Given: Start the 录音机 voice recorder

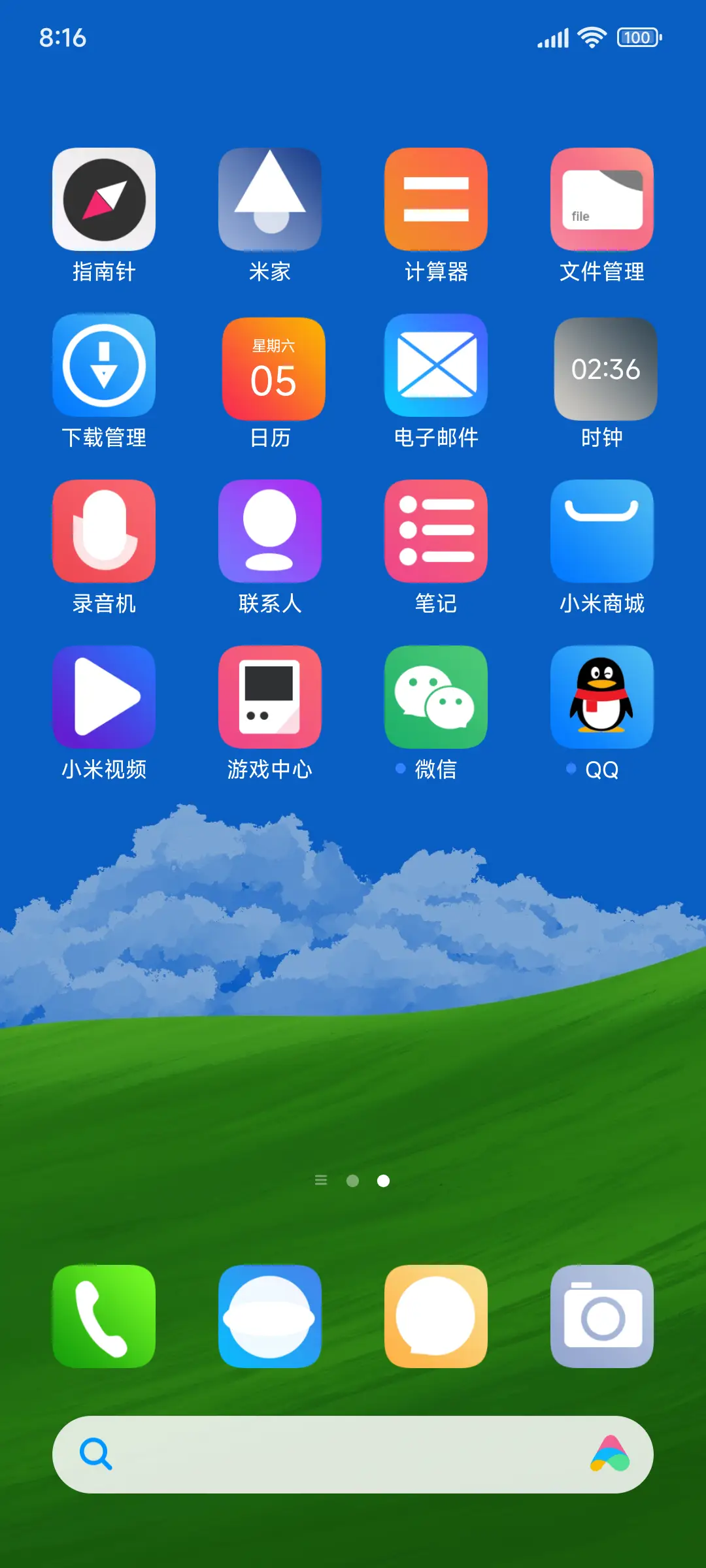Looking at the screenshot, I should pos(103,531).
